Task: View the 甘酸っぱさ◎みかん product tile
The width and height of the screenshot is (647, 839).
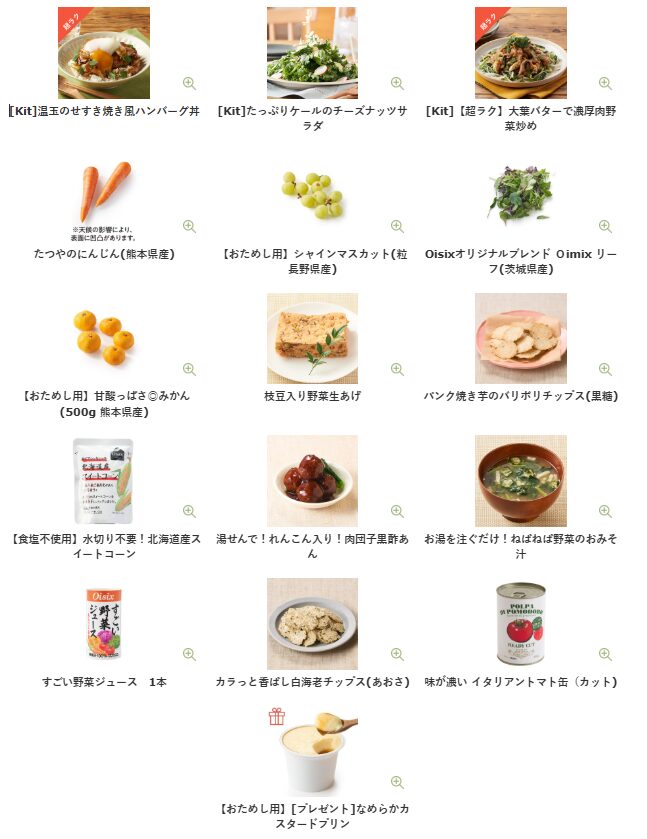Action: (x=104, y=339)
